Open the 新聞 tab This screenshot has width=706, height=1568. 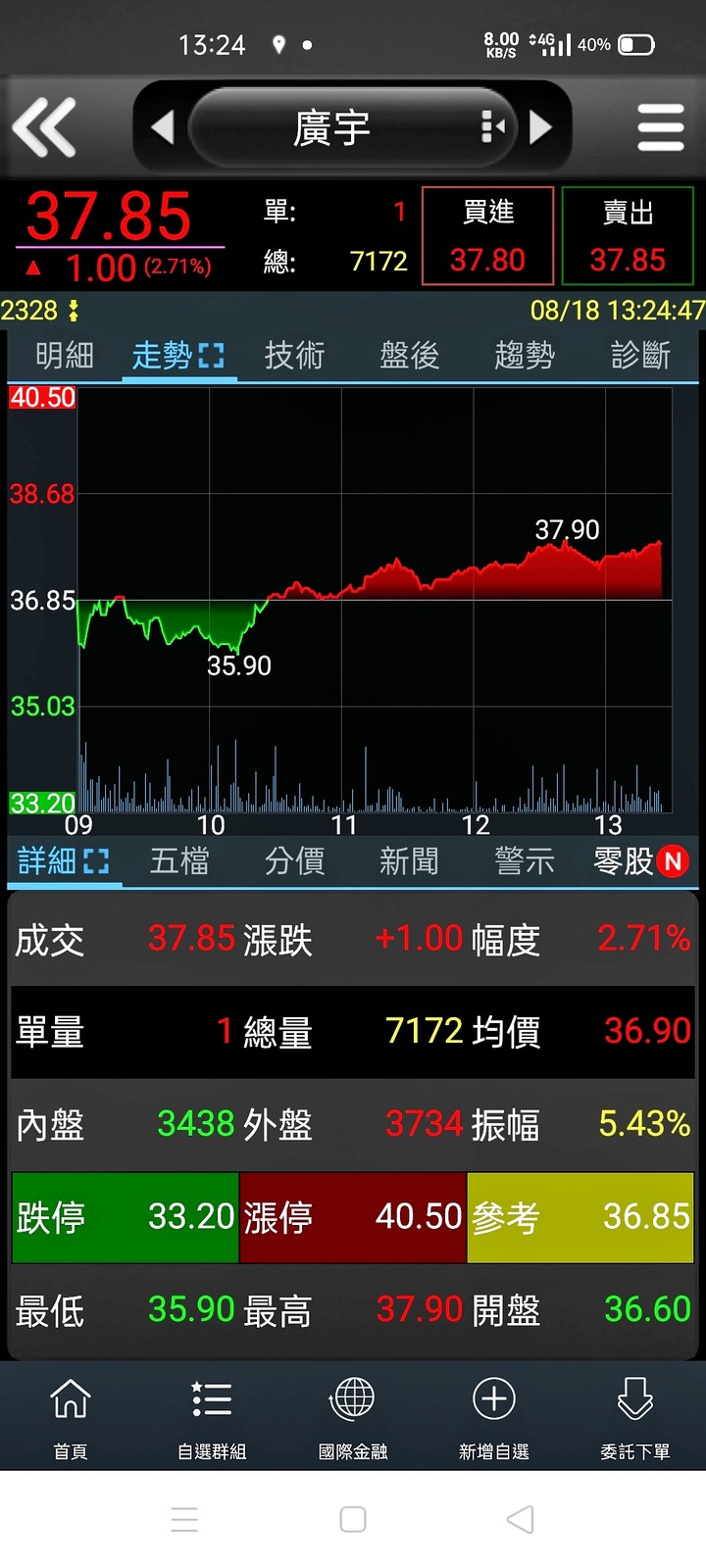pyautogui.click(x=409, y=861)
